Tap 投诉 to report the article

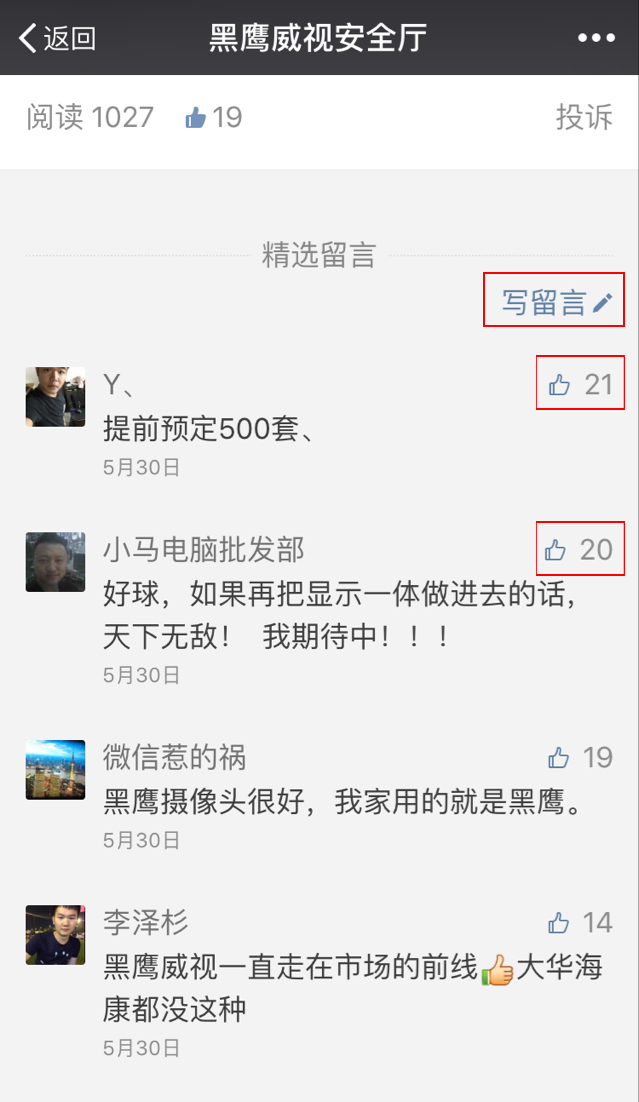584,117
